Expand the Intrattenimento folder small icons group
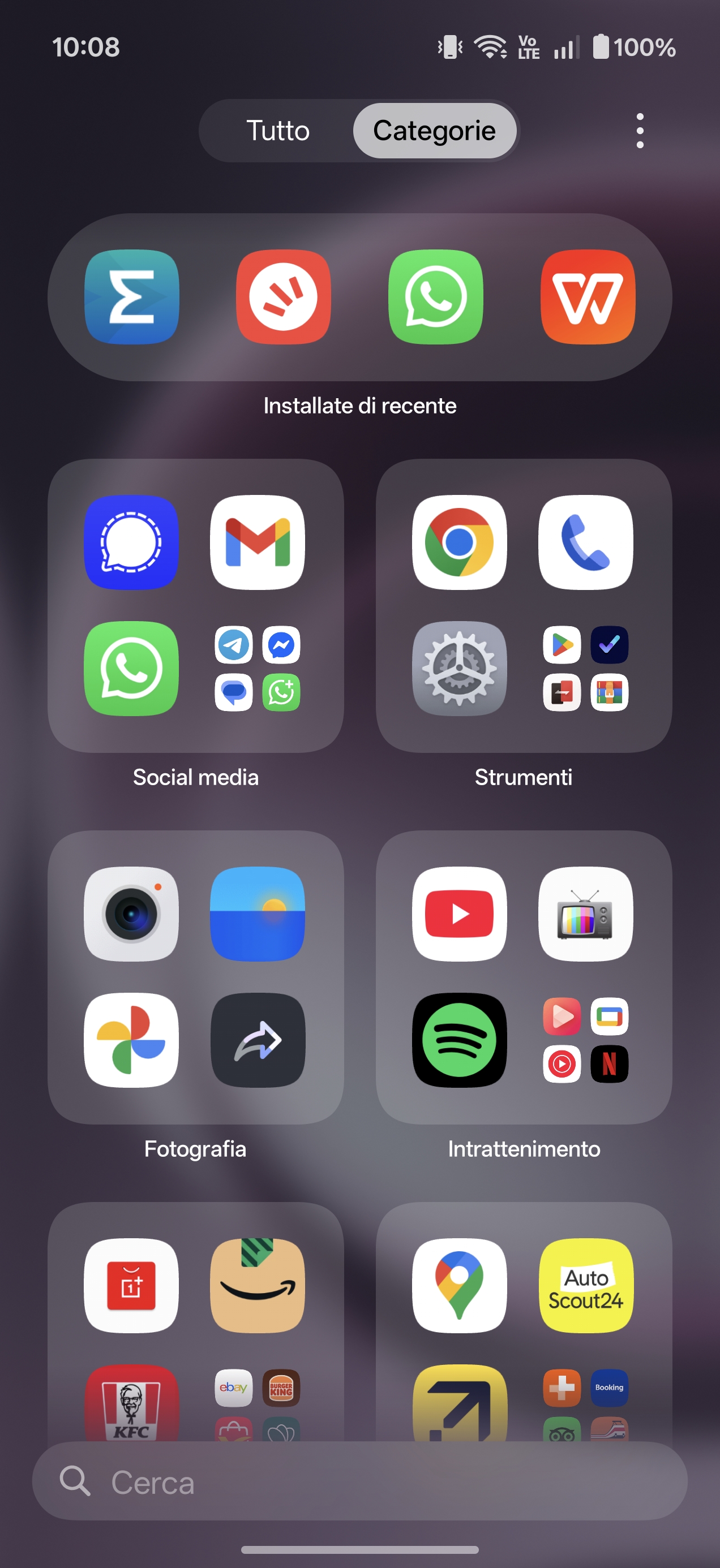This screenshot has height=1568, width=720. click(585, 1040)
